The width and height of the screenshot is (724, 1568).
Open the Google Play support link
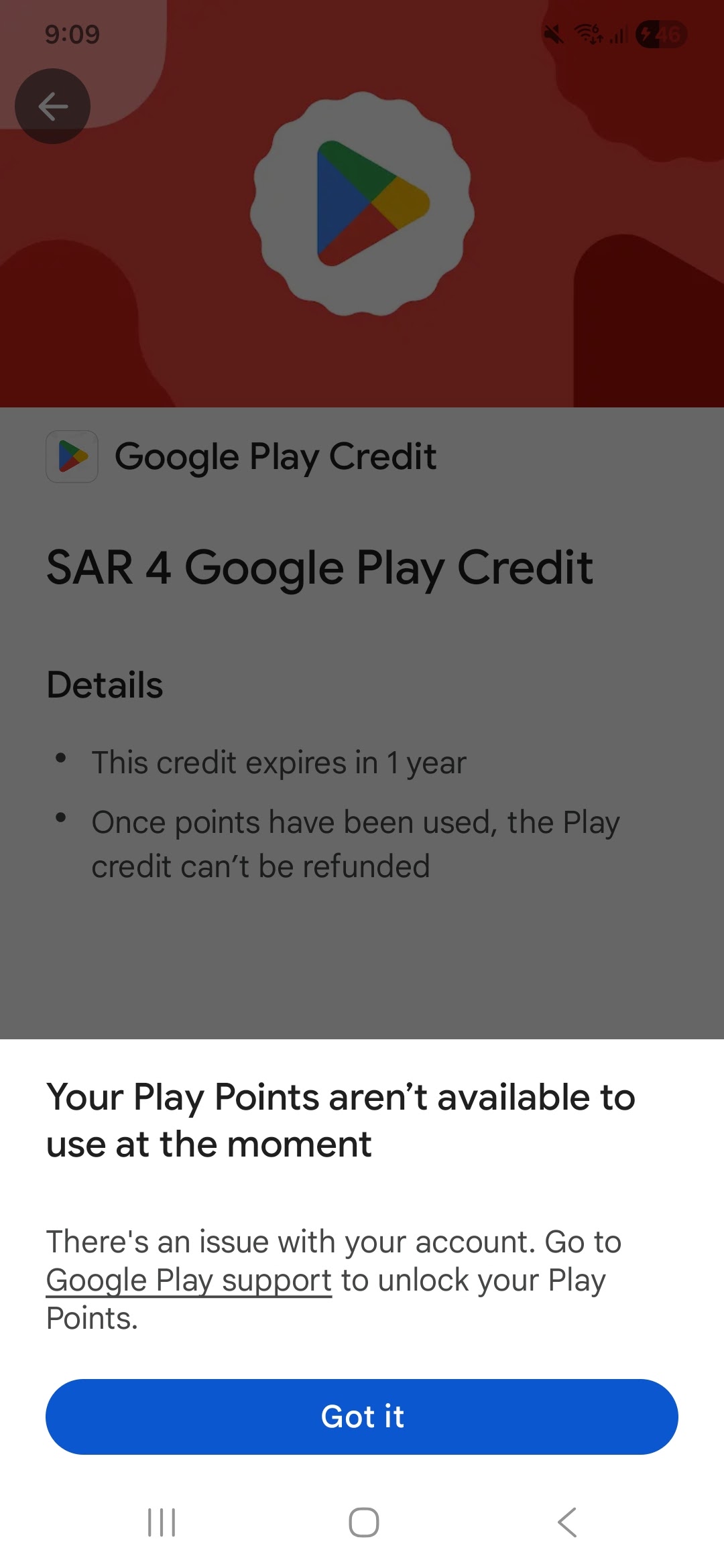[189, 1281]
